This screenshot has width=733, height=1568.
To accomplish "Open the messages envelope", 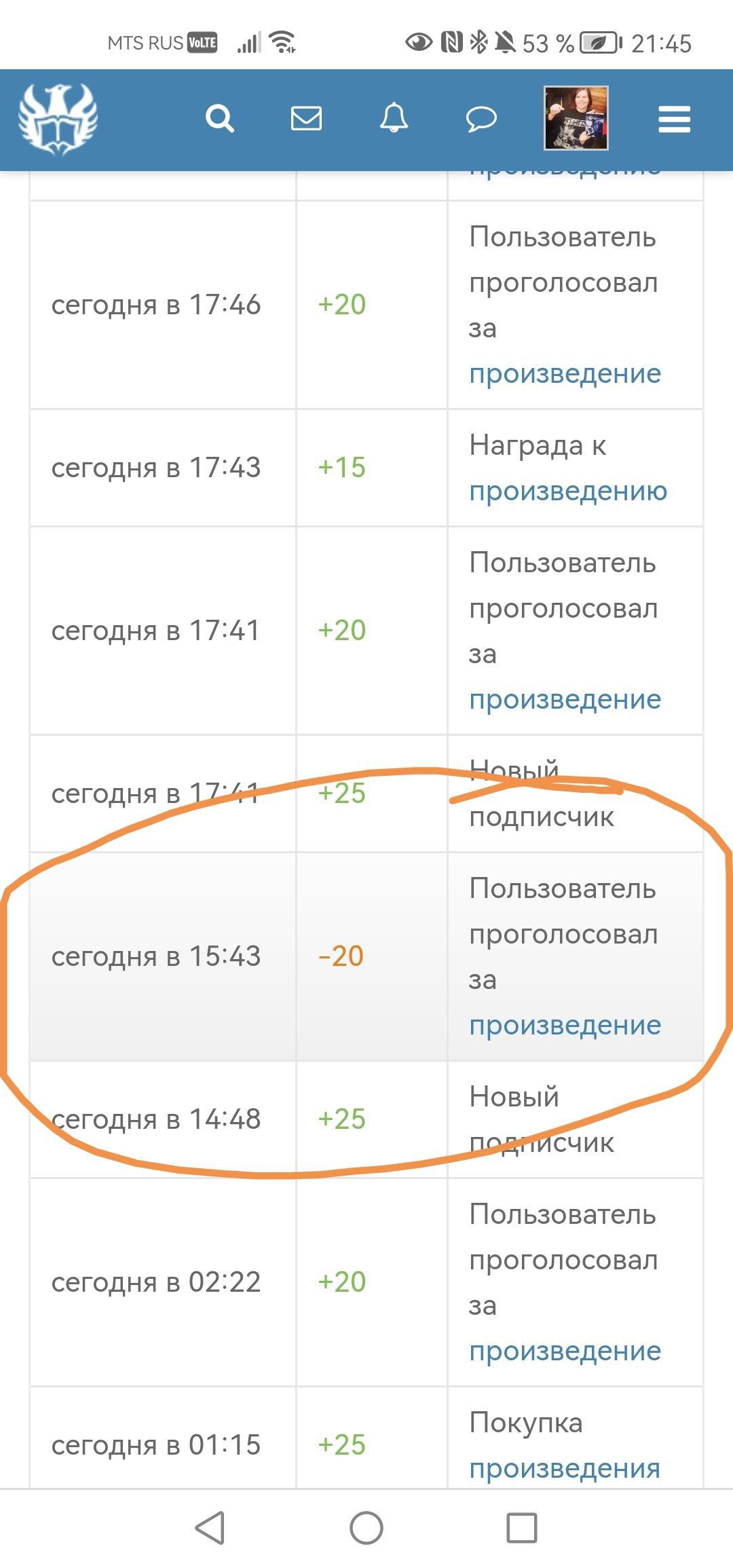I will [306, 119].
